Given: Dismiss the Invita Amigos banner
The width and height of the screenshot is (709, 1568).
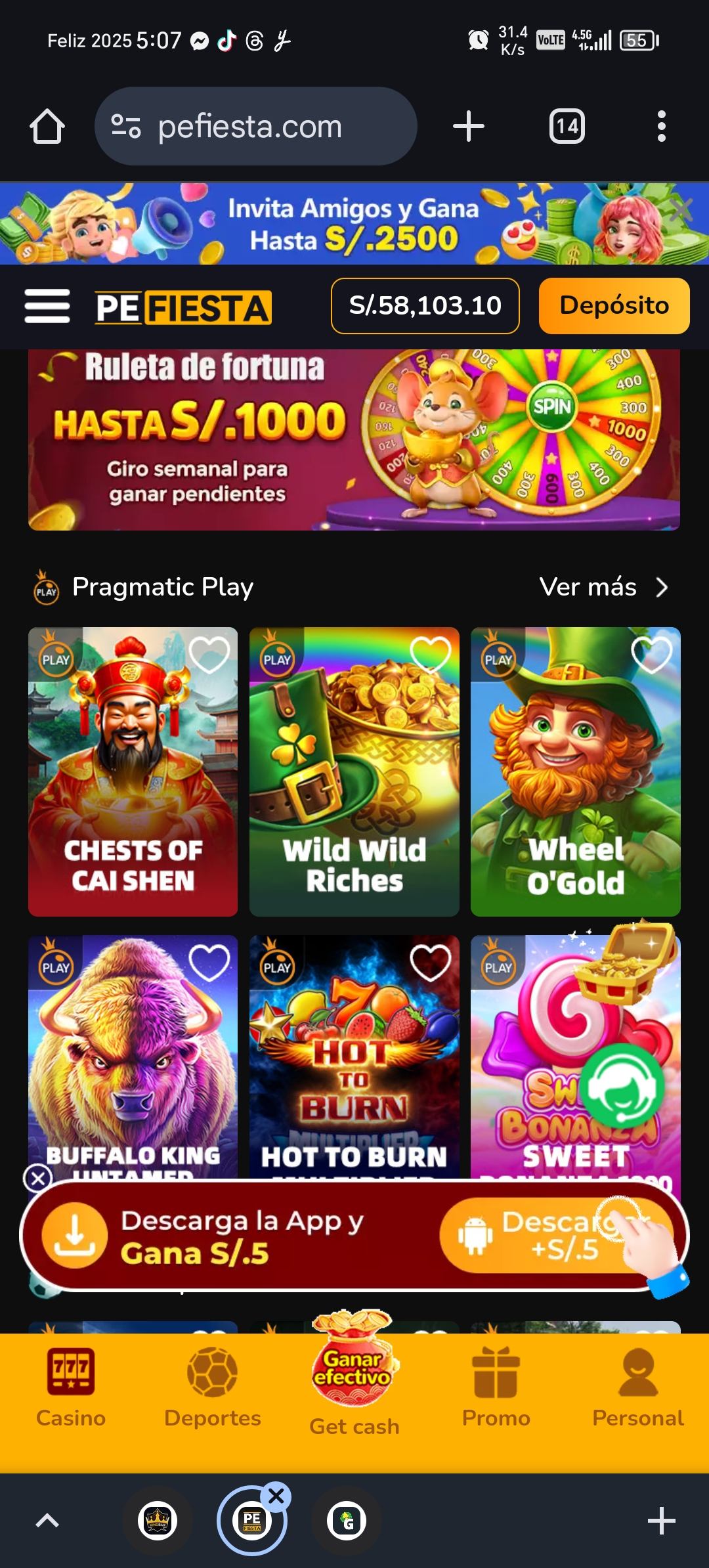Looking at the screenshot, I should tap(681, 210).
